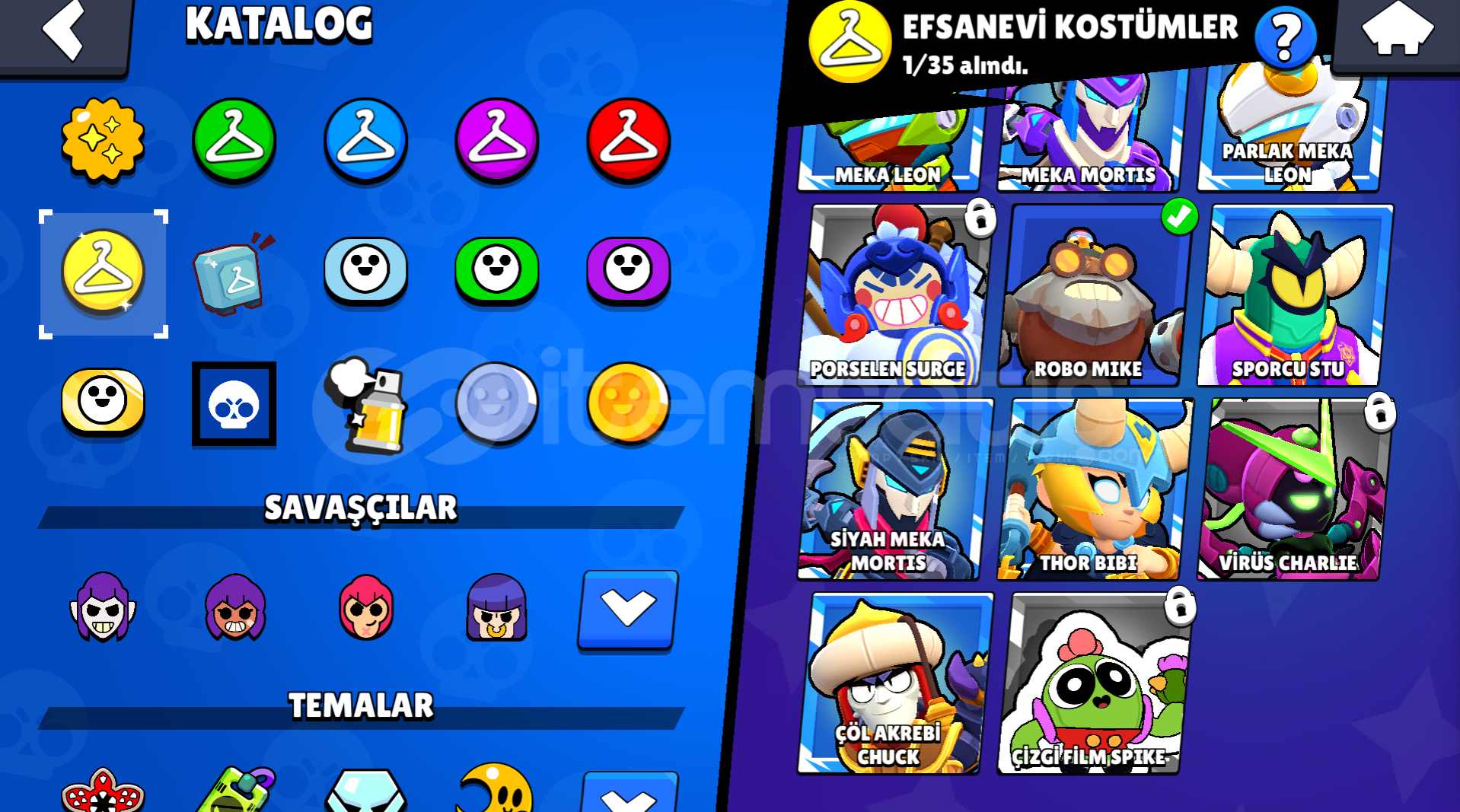1460x812 pixels.
Task: Expand the Savaşçılar brawler list
Action: (x=627, y=610)
